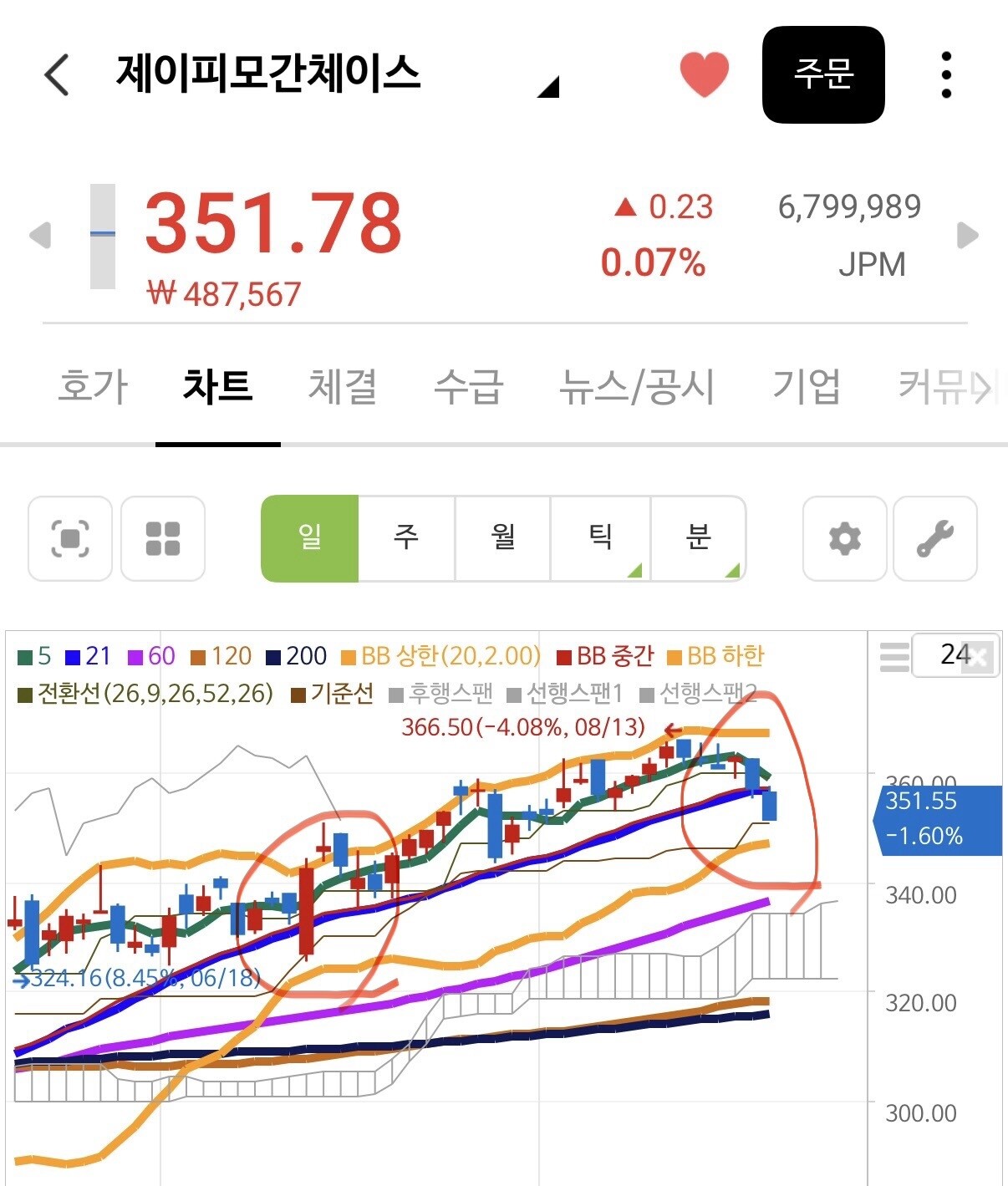Open chart settings gear icon
Screen dimensions: 1008x1186
tap(845, 538)
